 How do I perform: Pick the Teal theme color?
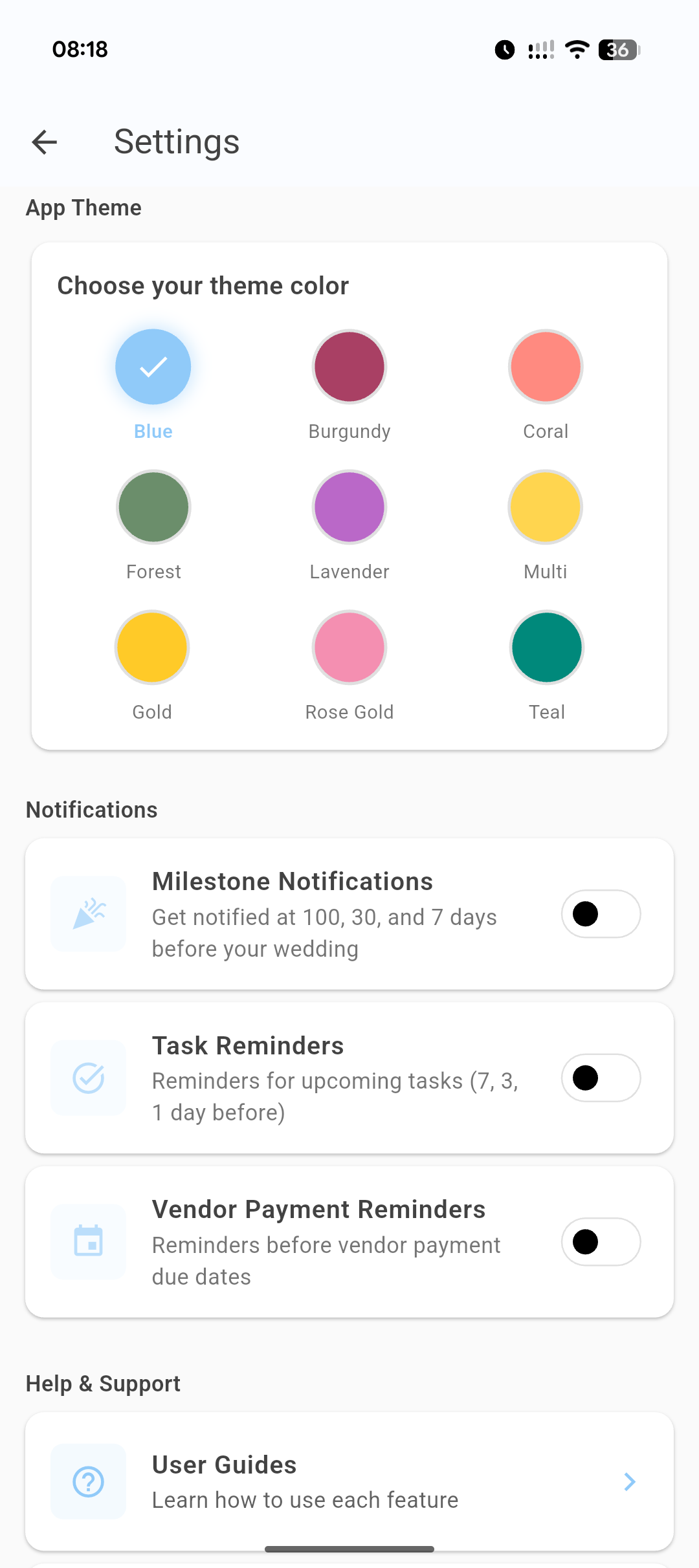point(547,648)
